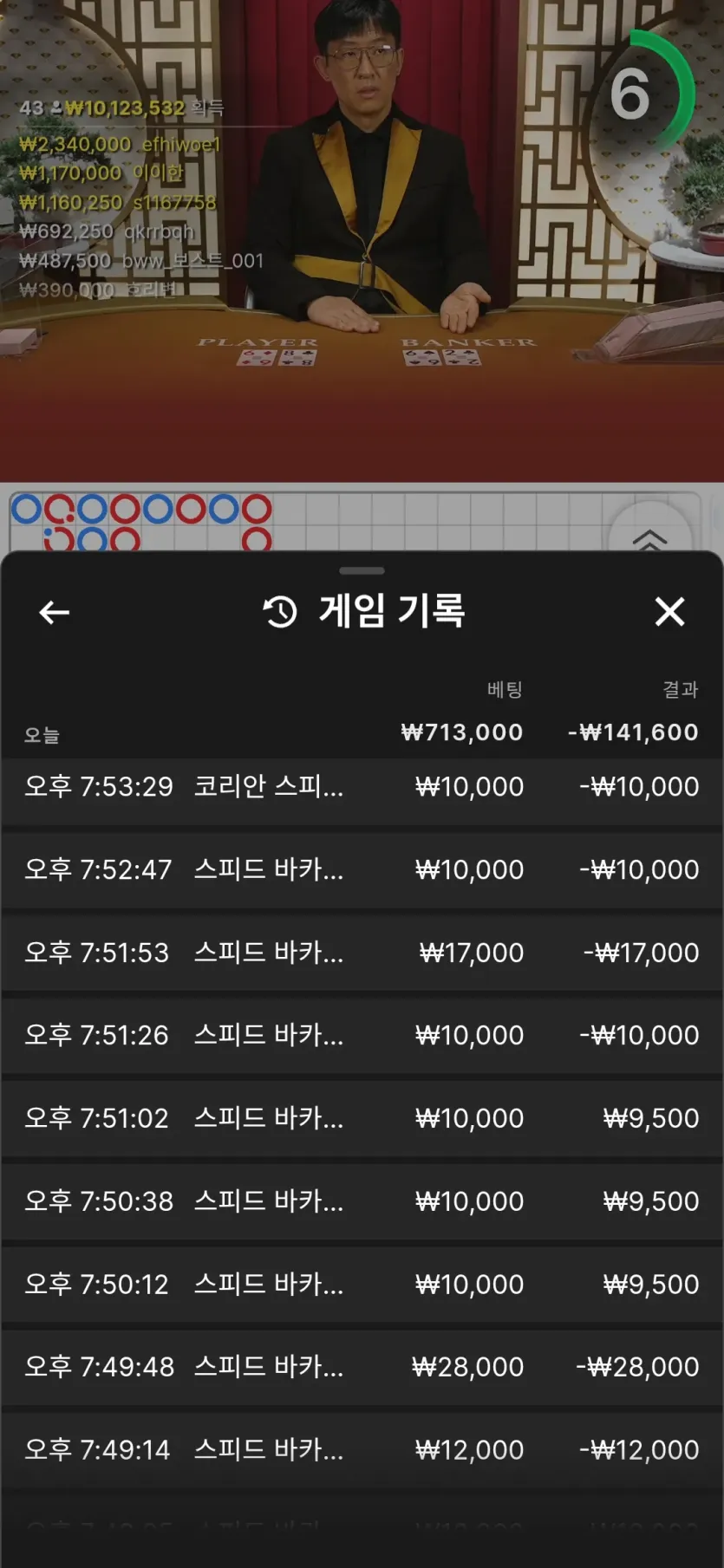
Task: View the 오후 7:49:48 ₩28,000 bet record
Action: coord(362,1367)
